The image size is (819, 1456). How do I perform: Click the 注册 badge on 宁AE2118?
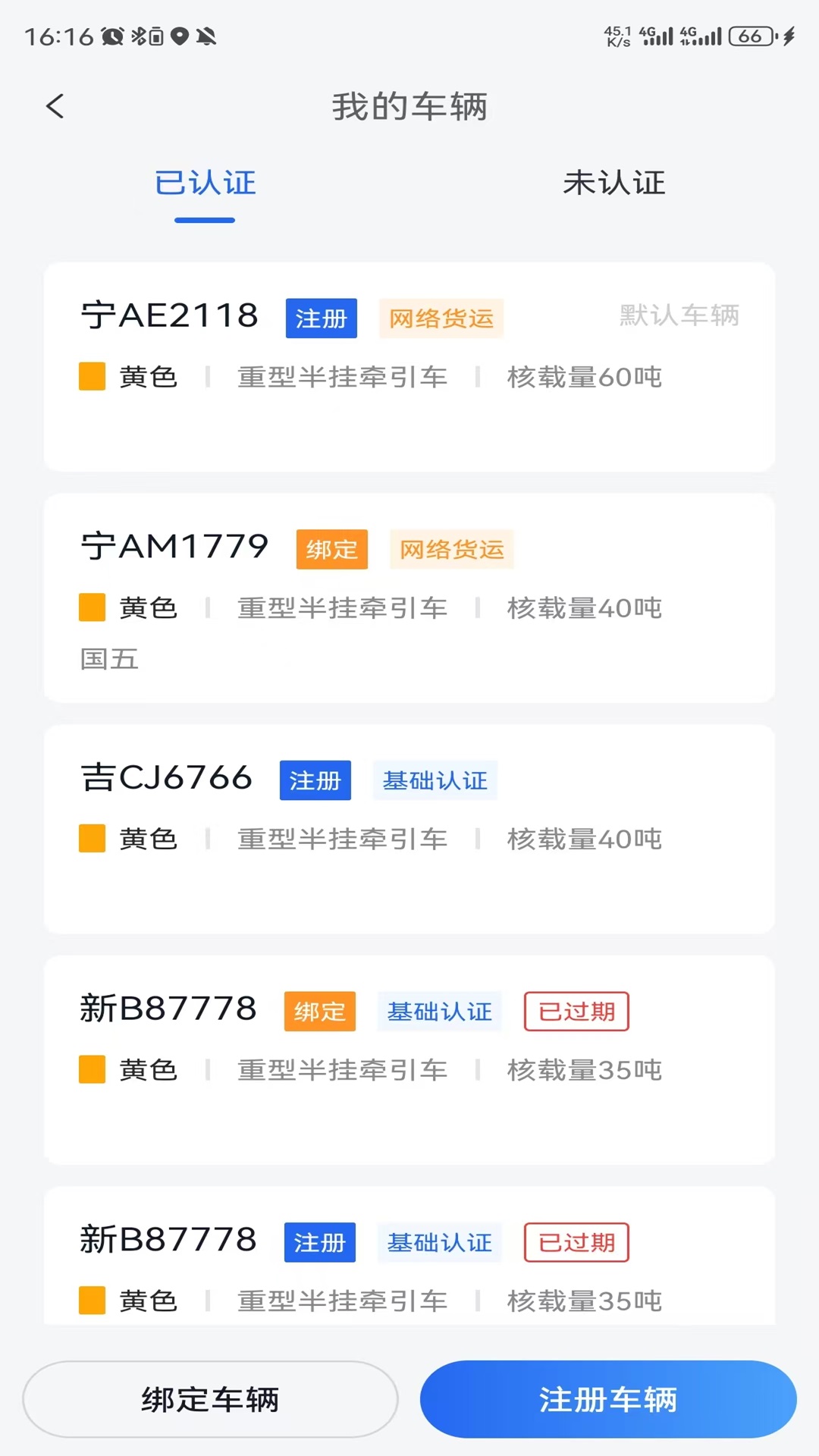[321, 318]
